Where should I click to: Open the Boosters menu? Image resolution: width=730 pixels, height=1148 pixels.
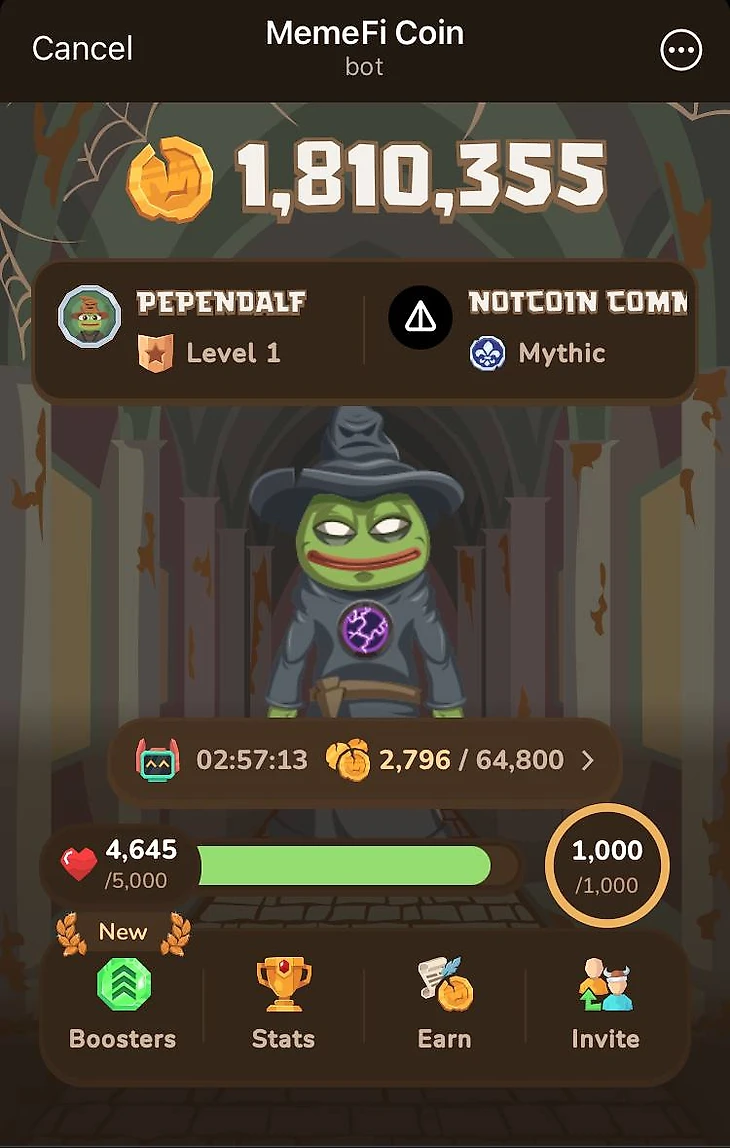[122, 1003]
